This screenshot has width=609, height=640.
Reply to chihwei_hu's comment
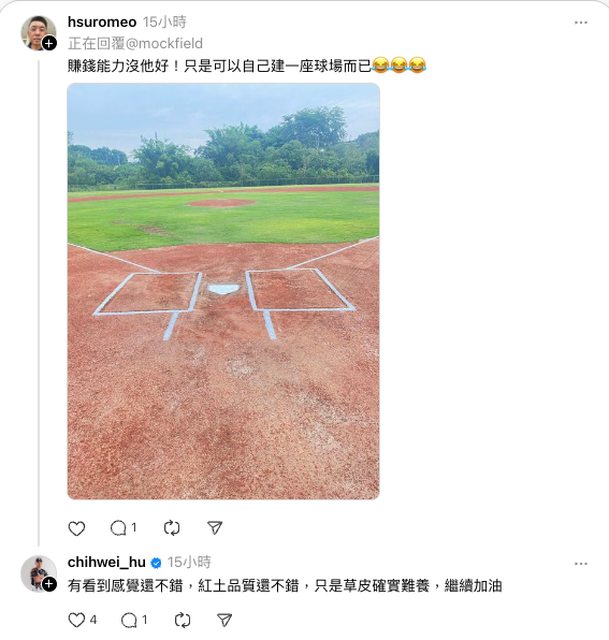click(x=130, y=620)
